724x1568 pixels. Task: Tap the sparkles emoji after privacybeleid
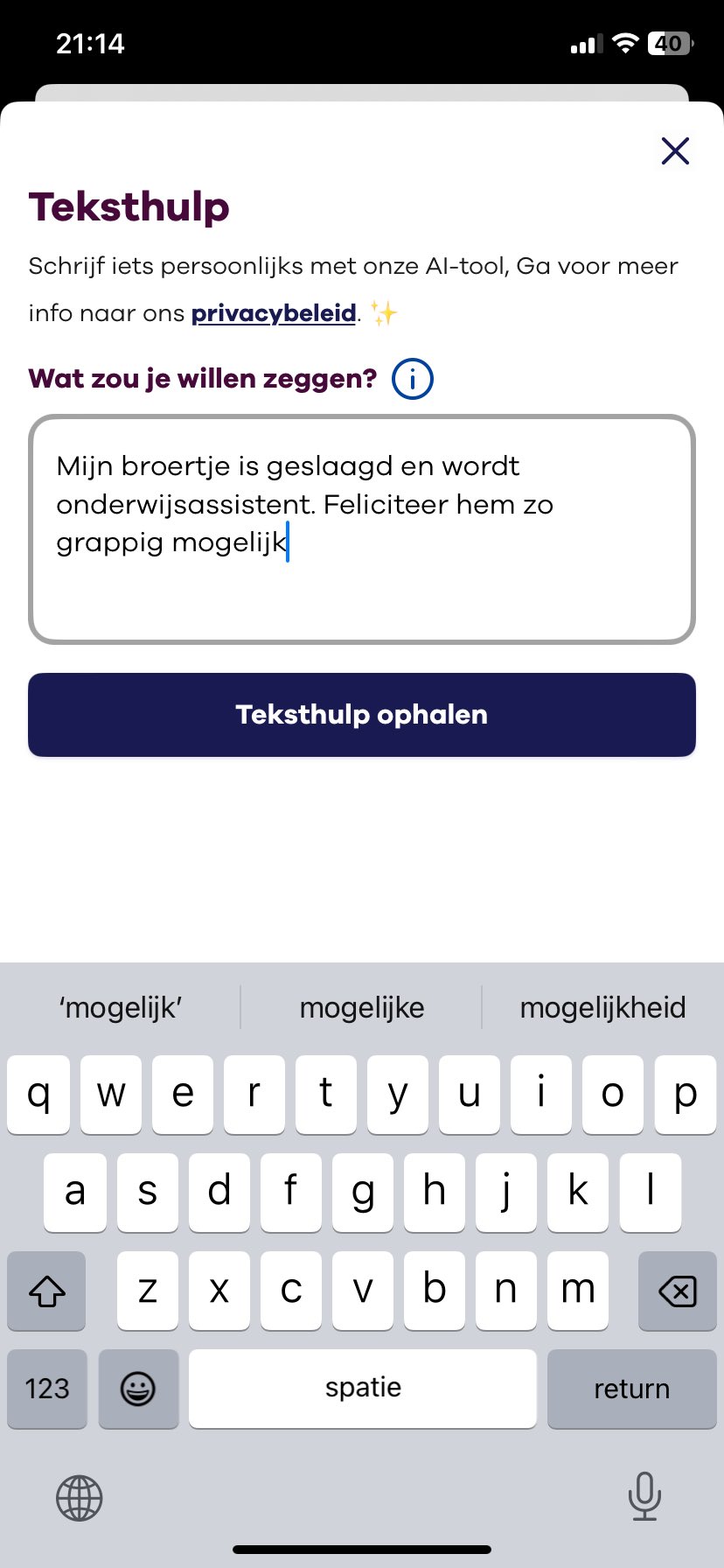pos(383,311)
